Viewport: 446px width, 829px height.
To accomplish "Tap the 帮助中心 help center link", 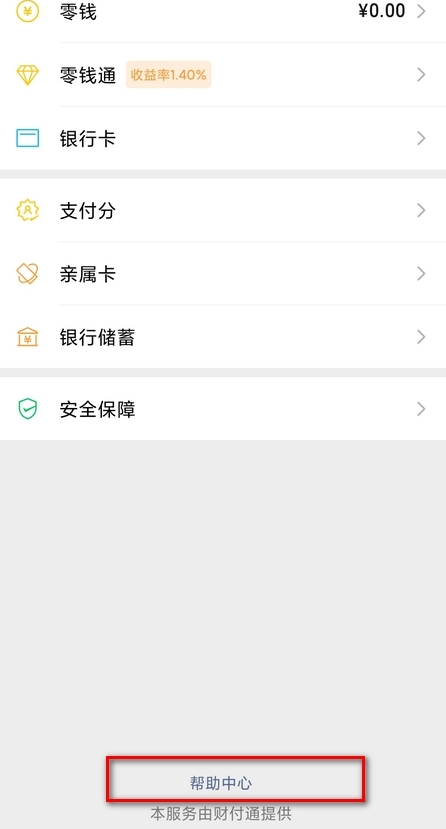I will [221, 783].
